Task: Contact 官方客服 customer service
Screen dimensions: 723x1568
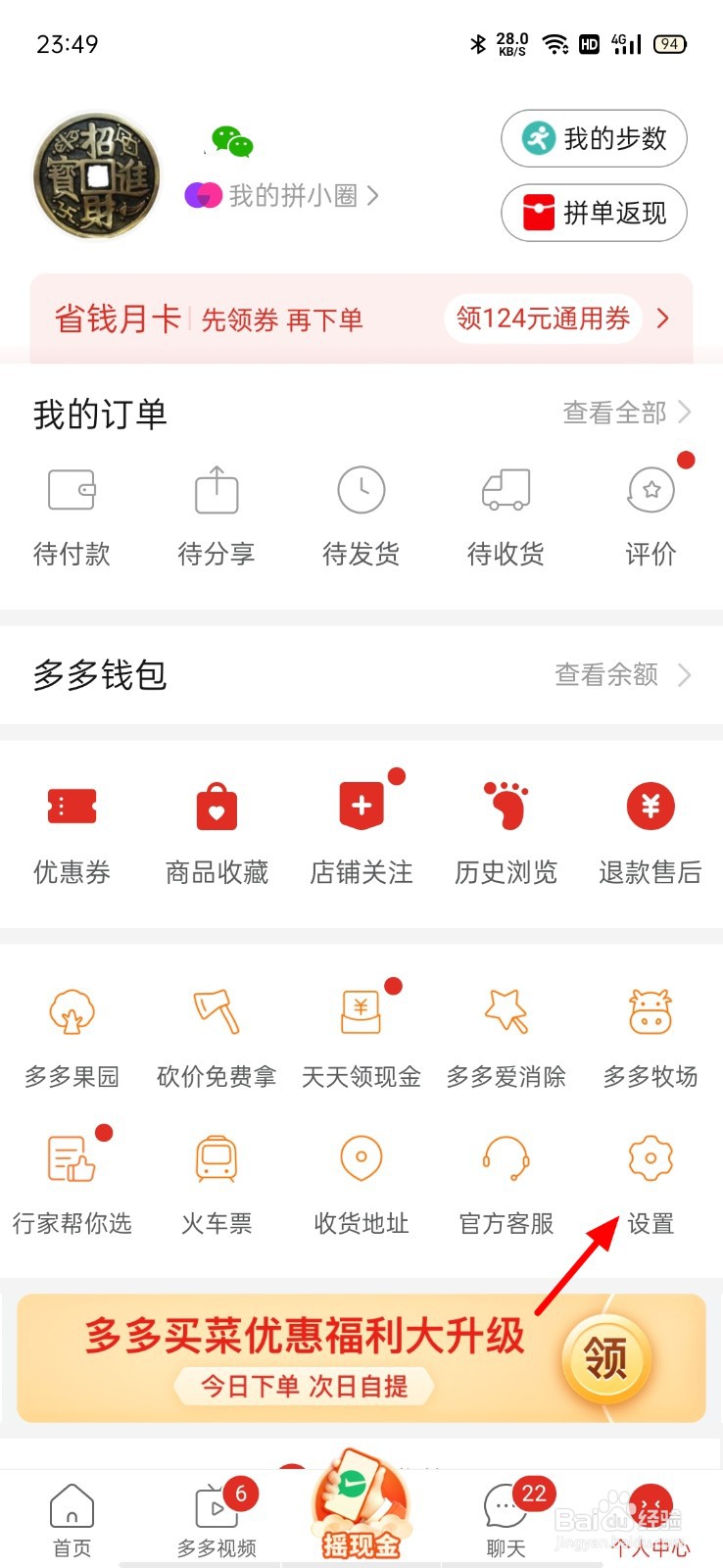Action: coord(506,1184)
